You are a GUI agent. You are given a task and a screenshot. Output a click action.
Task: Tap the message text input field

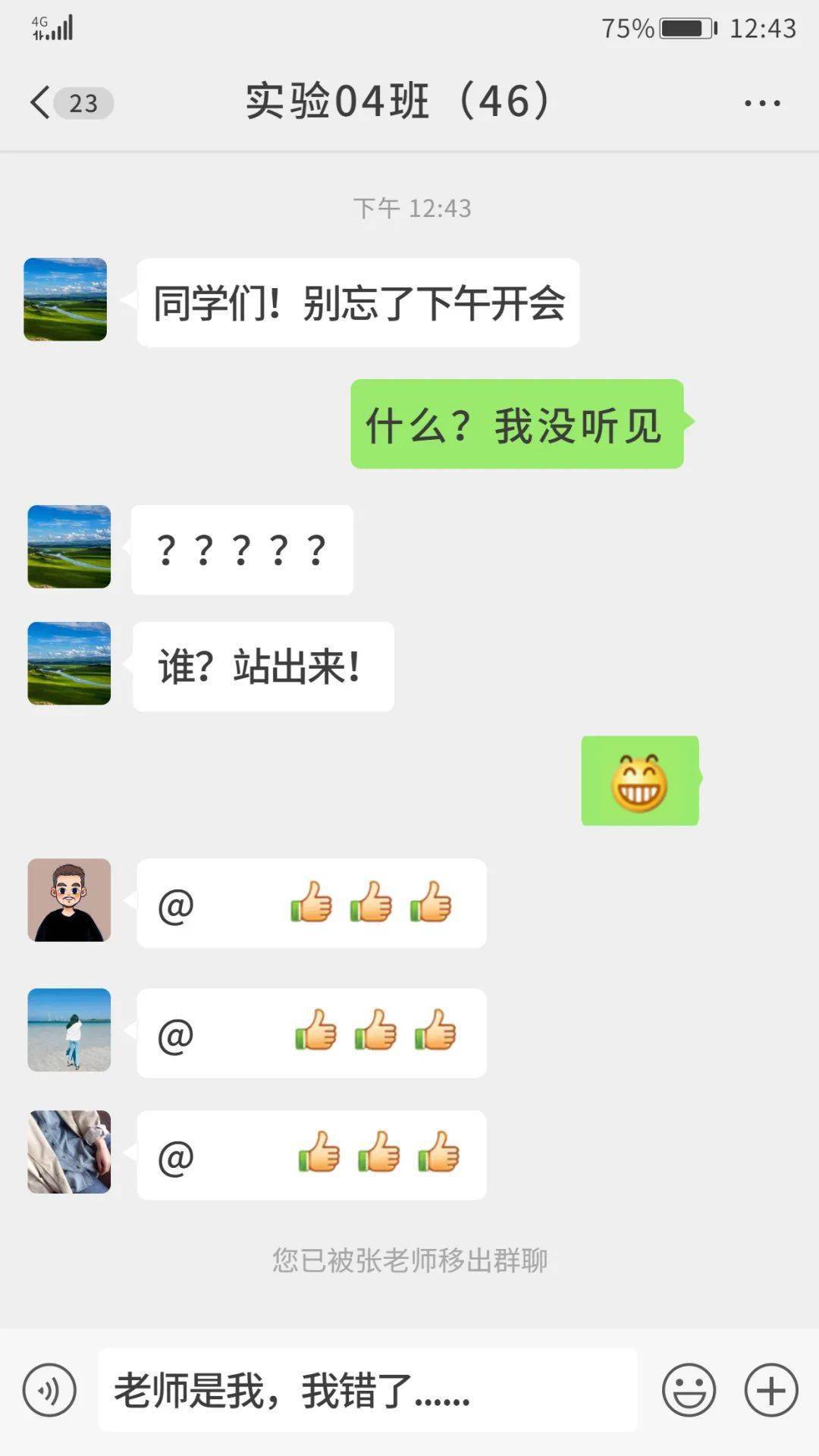click(x=368, y=1390)
